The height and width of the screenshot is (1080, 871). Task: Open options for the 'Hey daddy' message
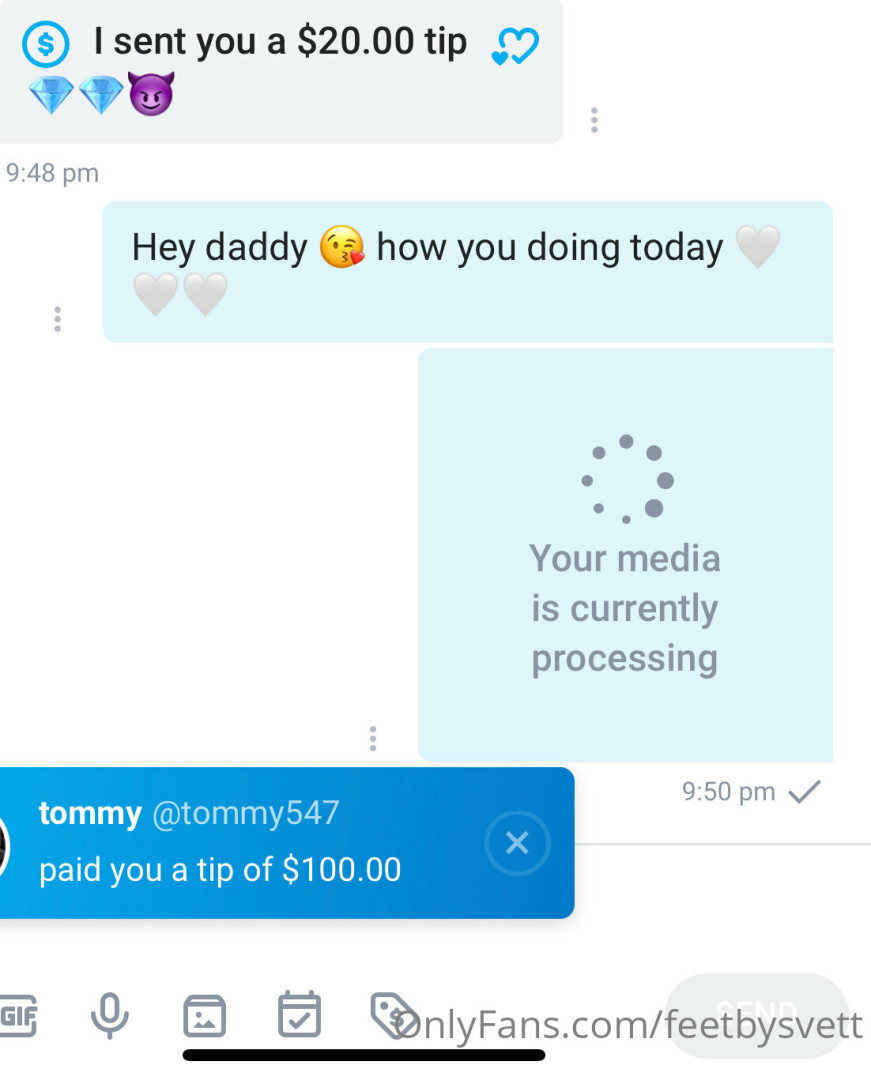[57, 319]
